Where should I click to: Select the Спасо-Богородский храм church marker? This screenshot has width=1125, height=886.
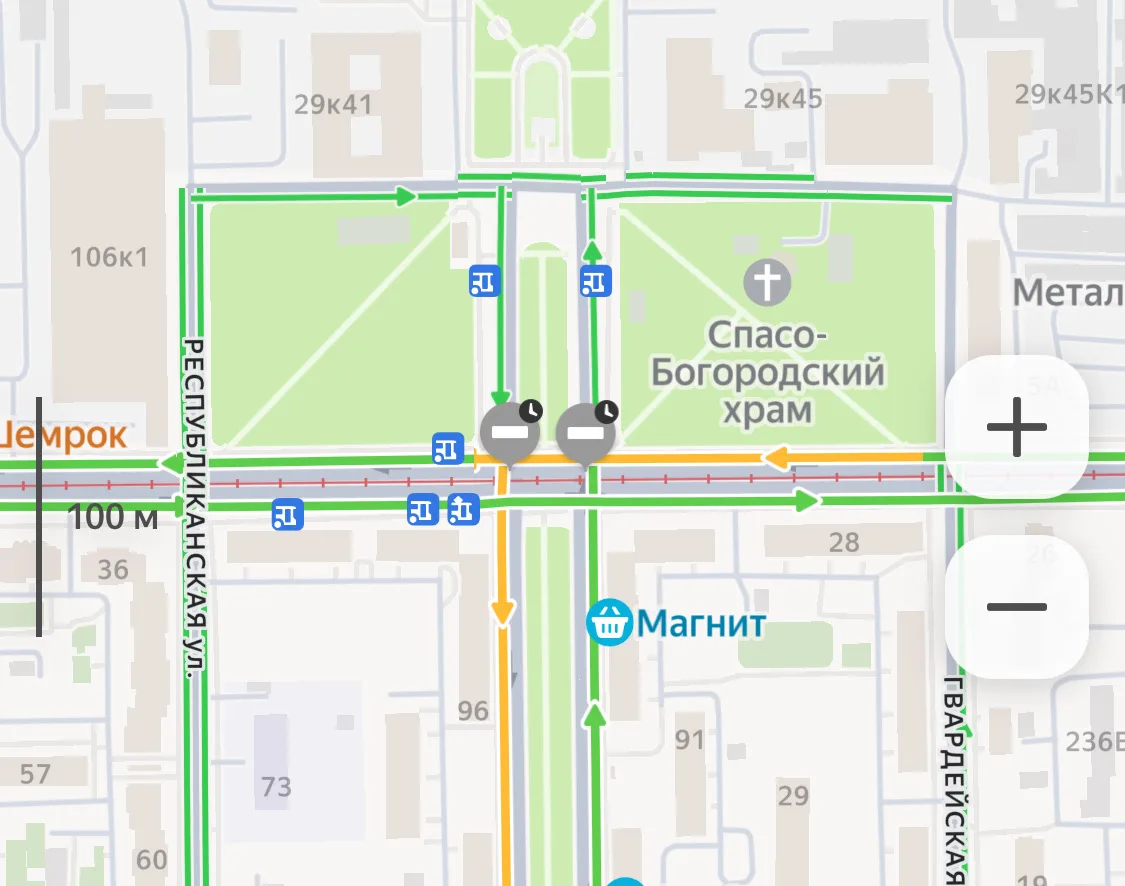tap(767, 283)
